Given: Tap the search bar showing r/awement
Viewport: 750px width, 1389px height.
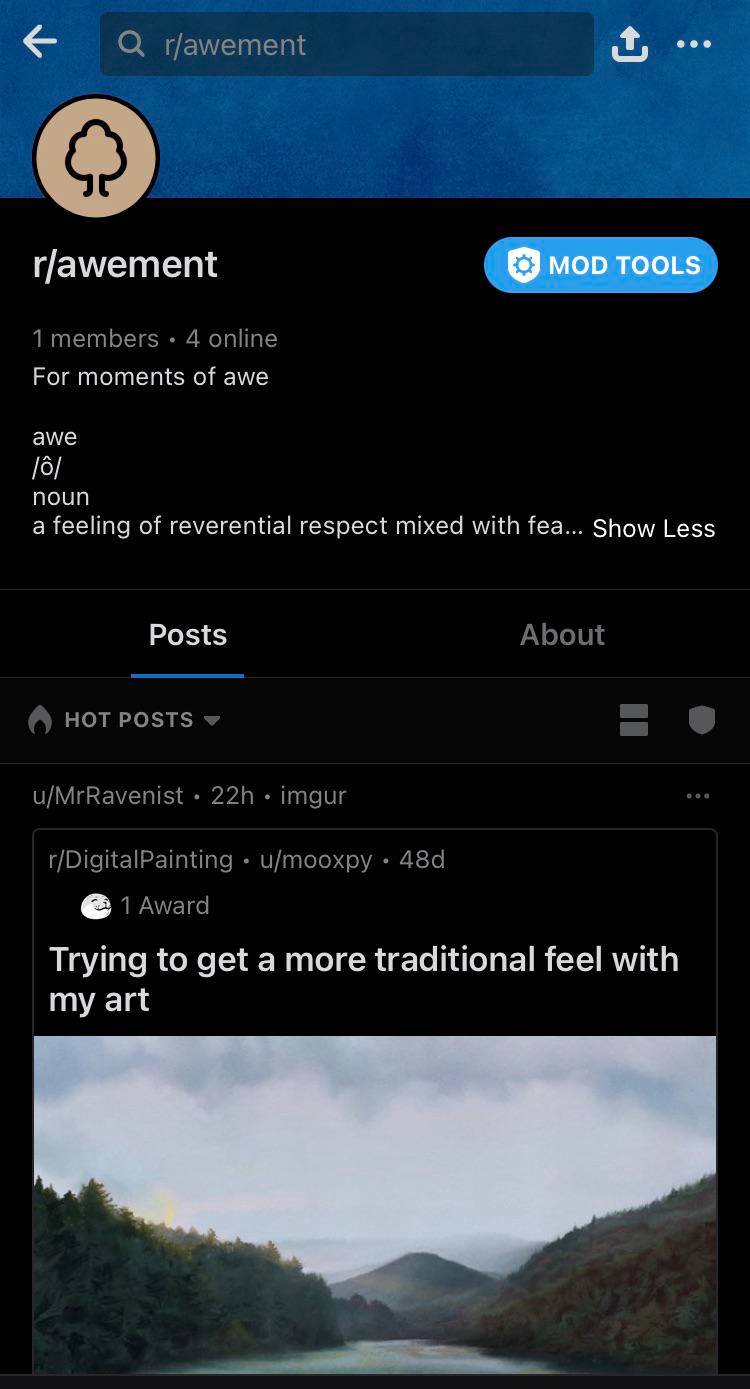Looking at the screenshot, I should click(x=346, y=44).
